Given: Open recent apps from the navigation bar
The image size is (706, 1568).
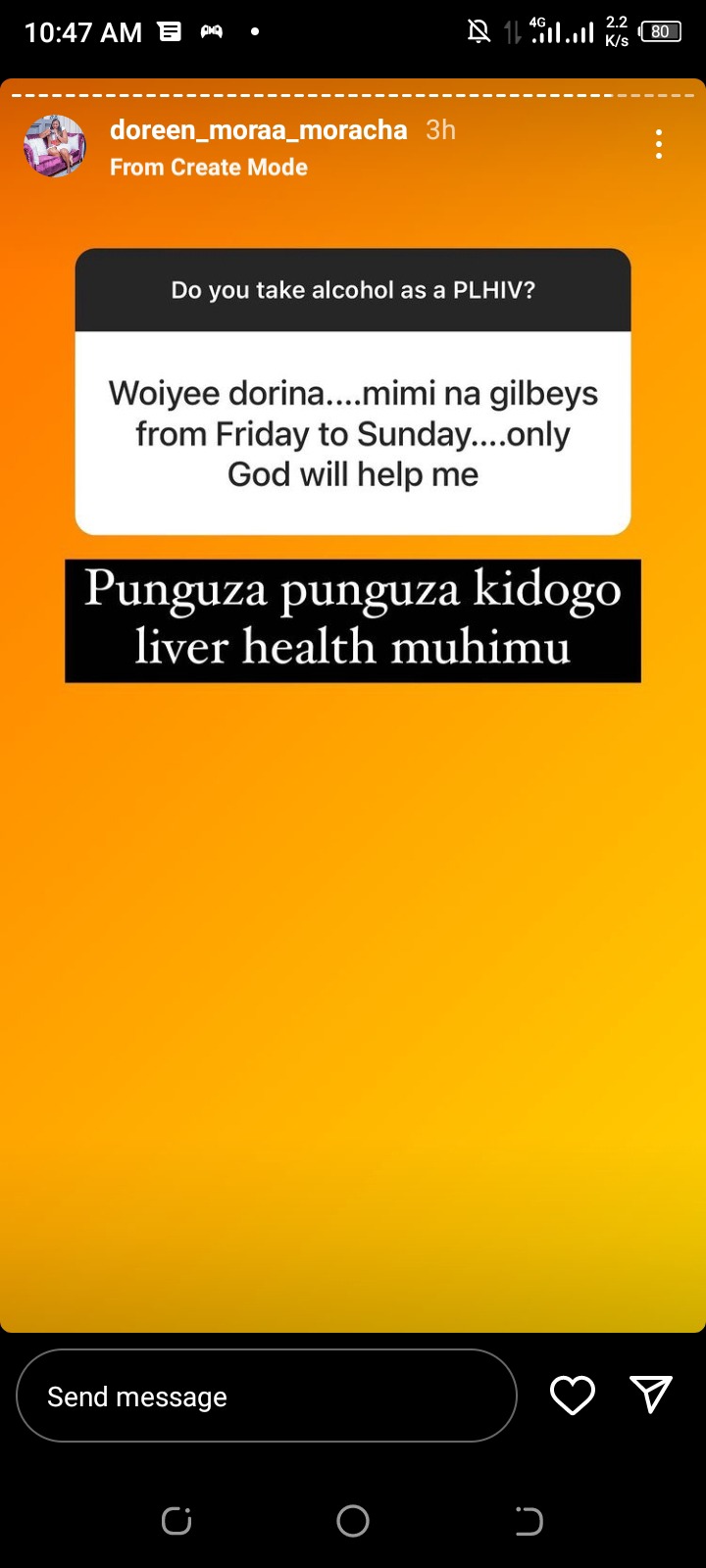Looking at the screenshot, I should [176, 1521].
